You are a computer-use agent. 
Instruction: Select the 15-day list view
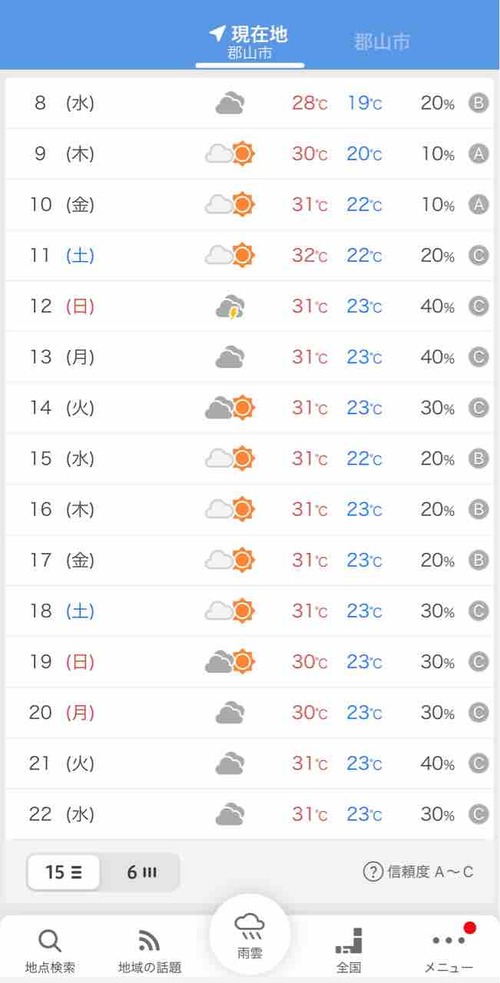coord(63,872)
